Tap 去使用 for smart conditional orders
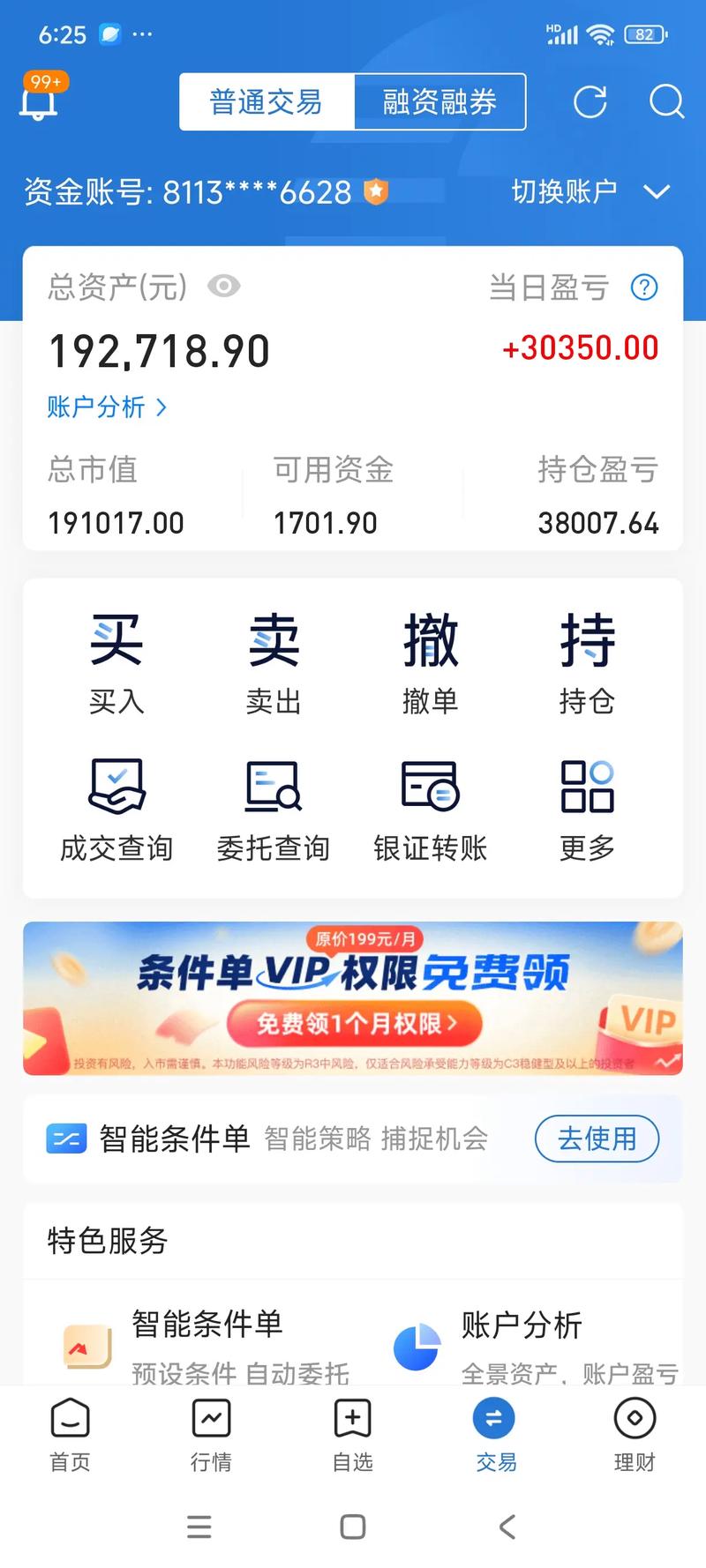The image size is (706, 1568). (x=597, y=1139)
